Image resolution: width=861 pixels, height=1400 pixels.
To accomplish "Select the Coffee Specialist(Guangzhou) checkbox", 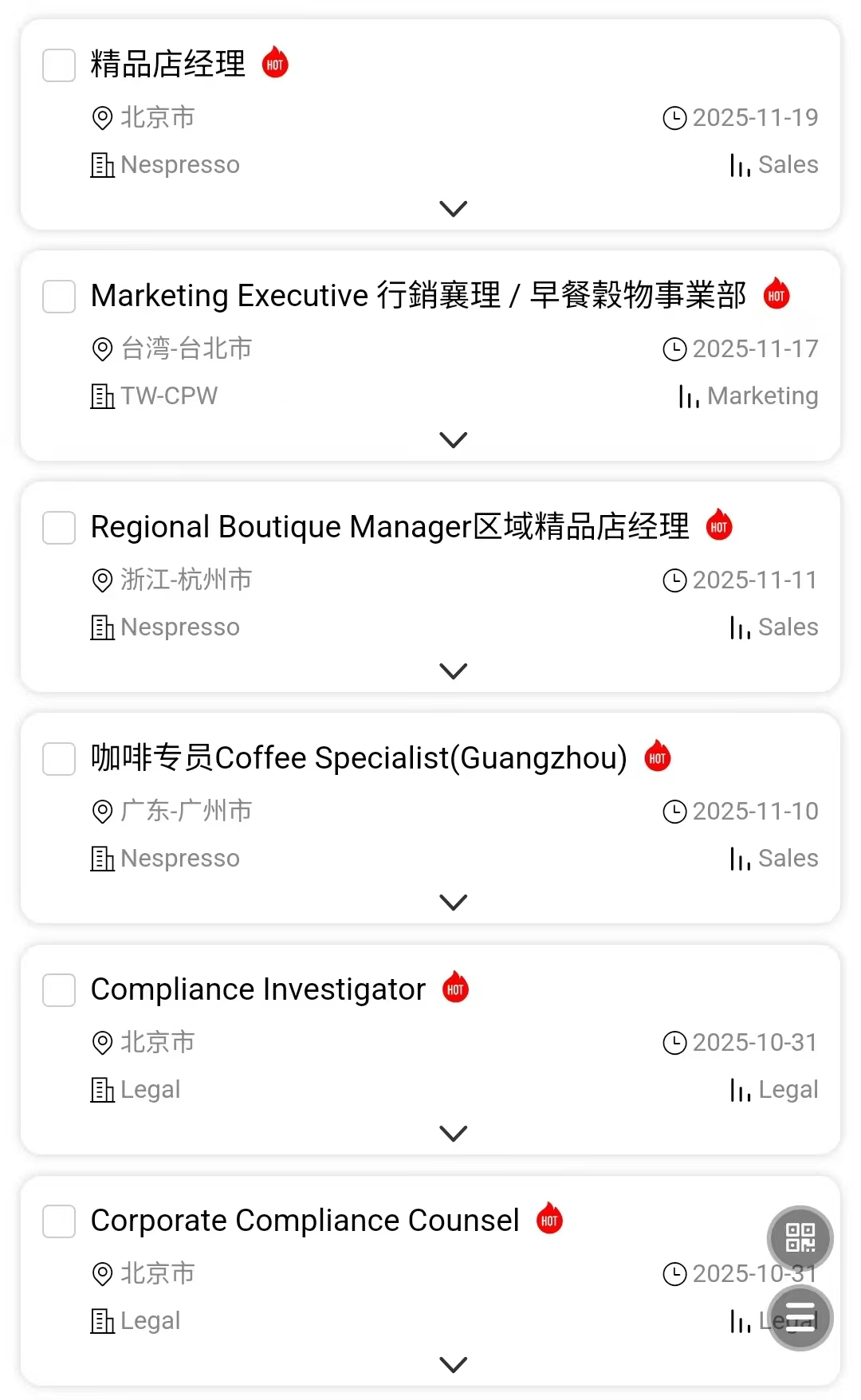I will tap(59, 759).
